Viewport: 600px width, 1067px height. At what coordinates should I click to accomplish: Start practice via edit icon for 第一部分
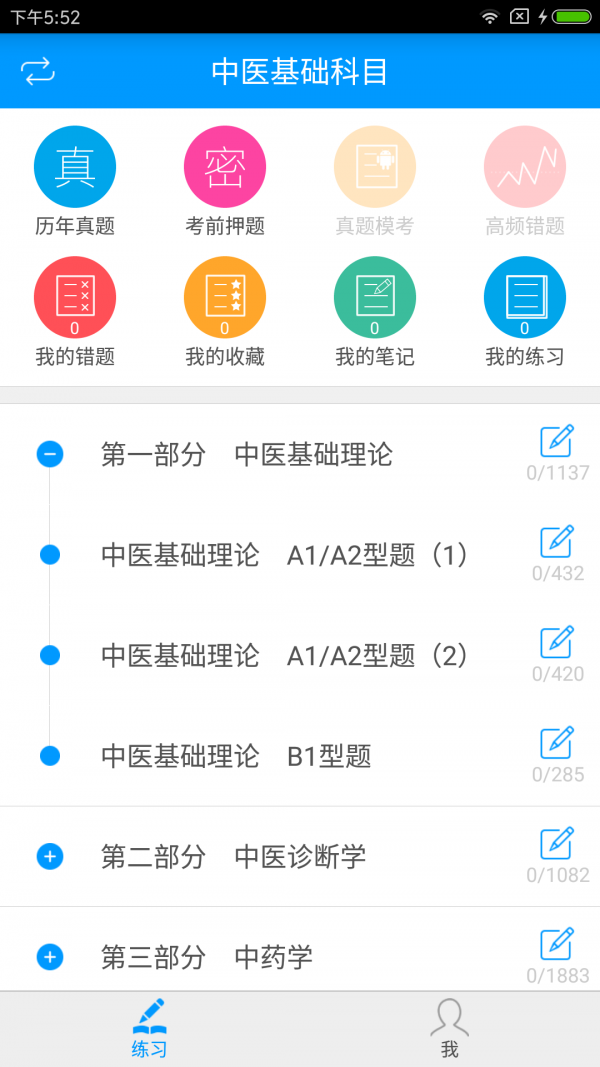pos(557,441)
